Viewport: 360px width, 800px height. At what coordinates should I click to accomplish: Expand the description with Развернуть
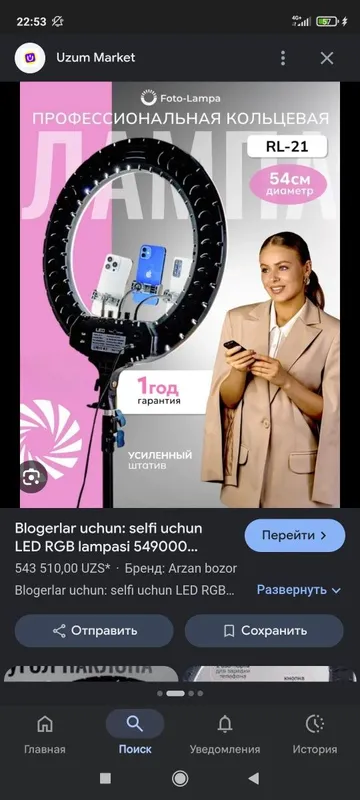click(299, 590)
